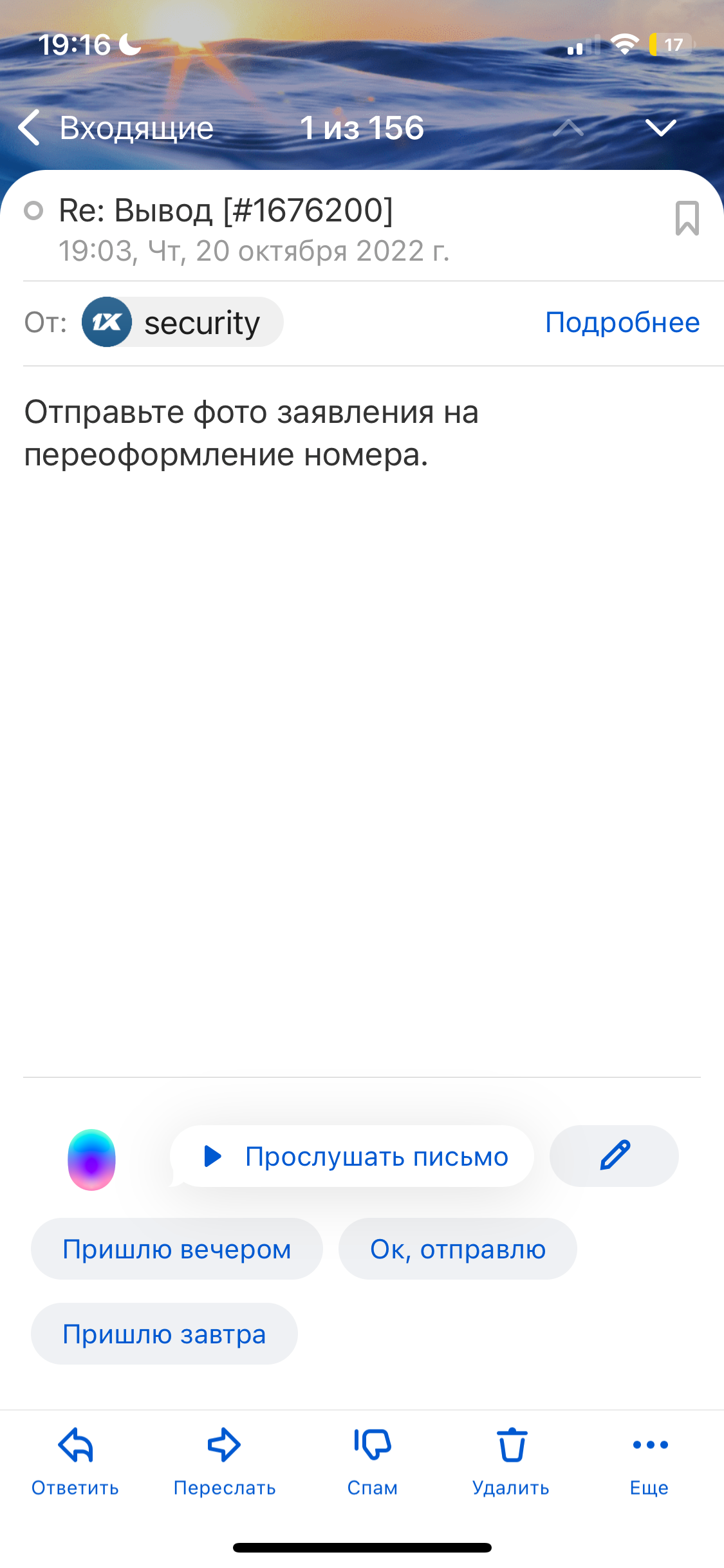
Task: Choose quick reply Пришлю вечером
Action: pyautogui.click(x=176, y=1249)
